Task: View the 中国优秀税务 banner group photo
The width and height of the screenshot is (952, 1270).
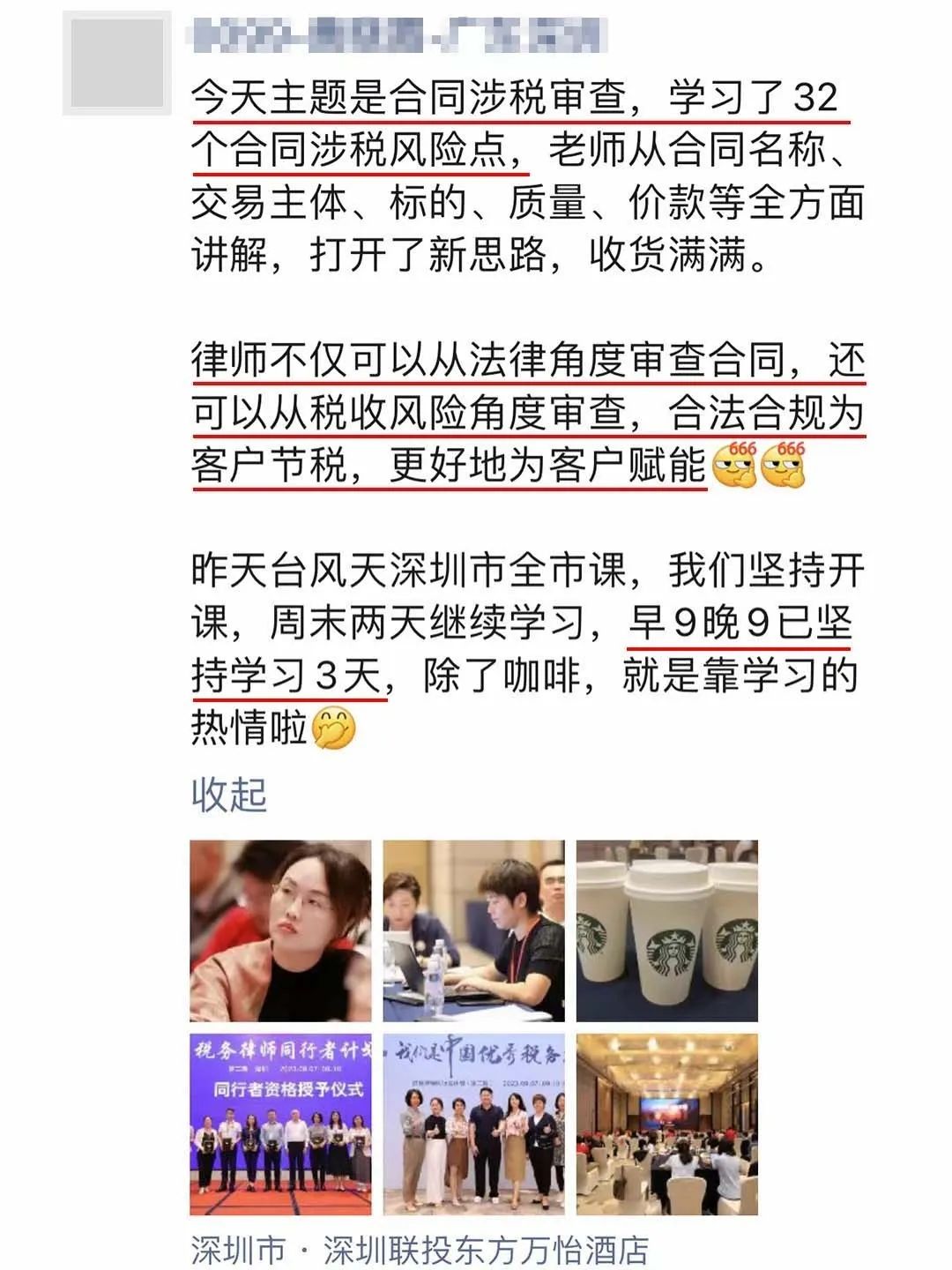Action: click(473, 1124)
